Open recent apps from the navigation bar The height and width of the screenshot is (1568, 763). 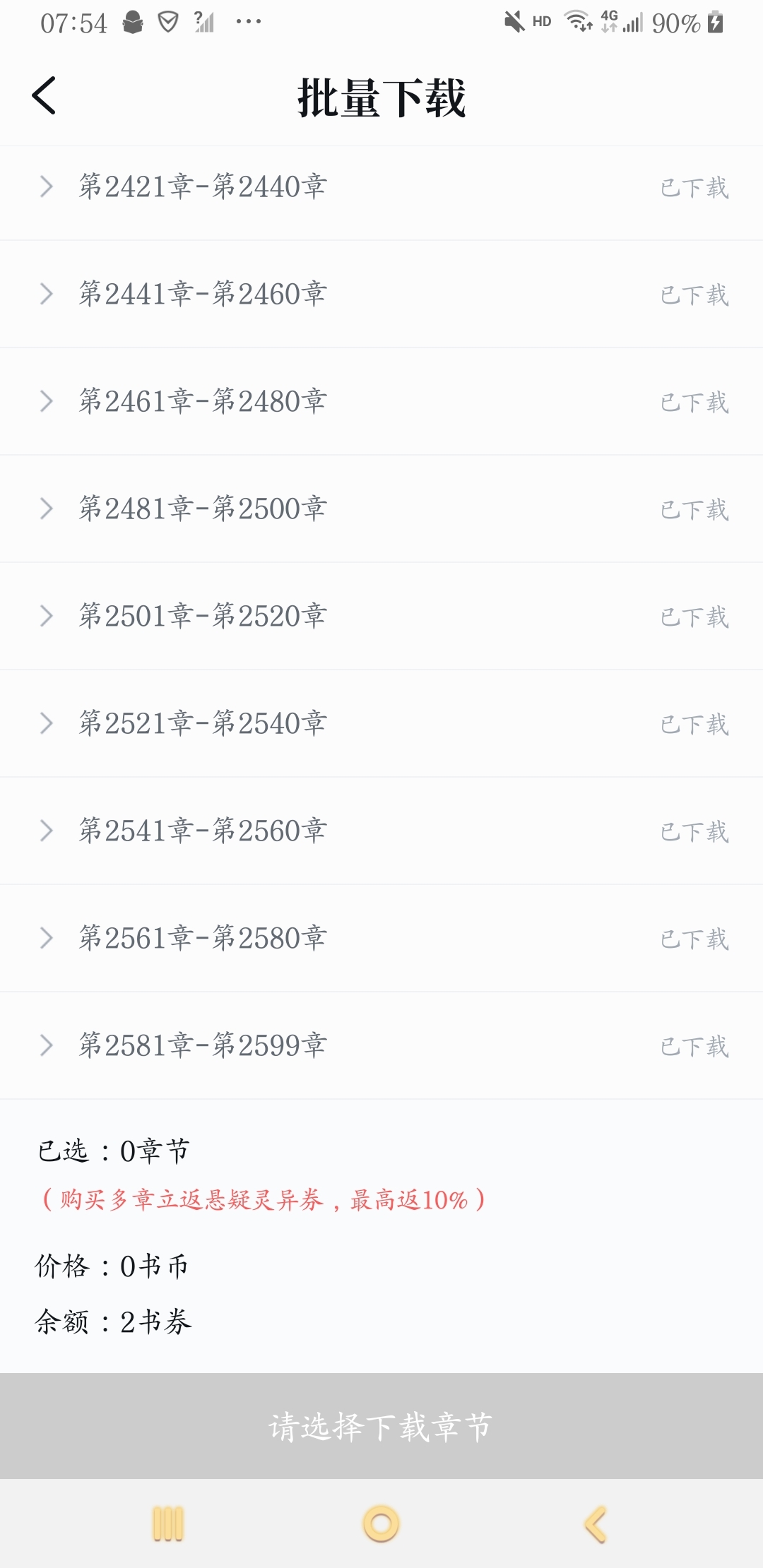(168, 1524)
